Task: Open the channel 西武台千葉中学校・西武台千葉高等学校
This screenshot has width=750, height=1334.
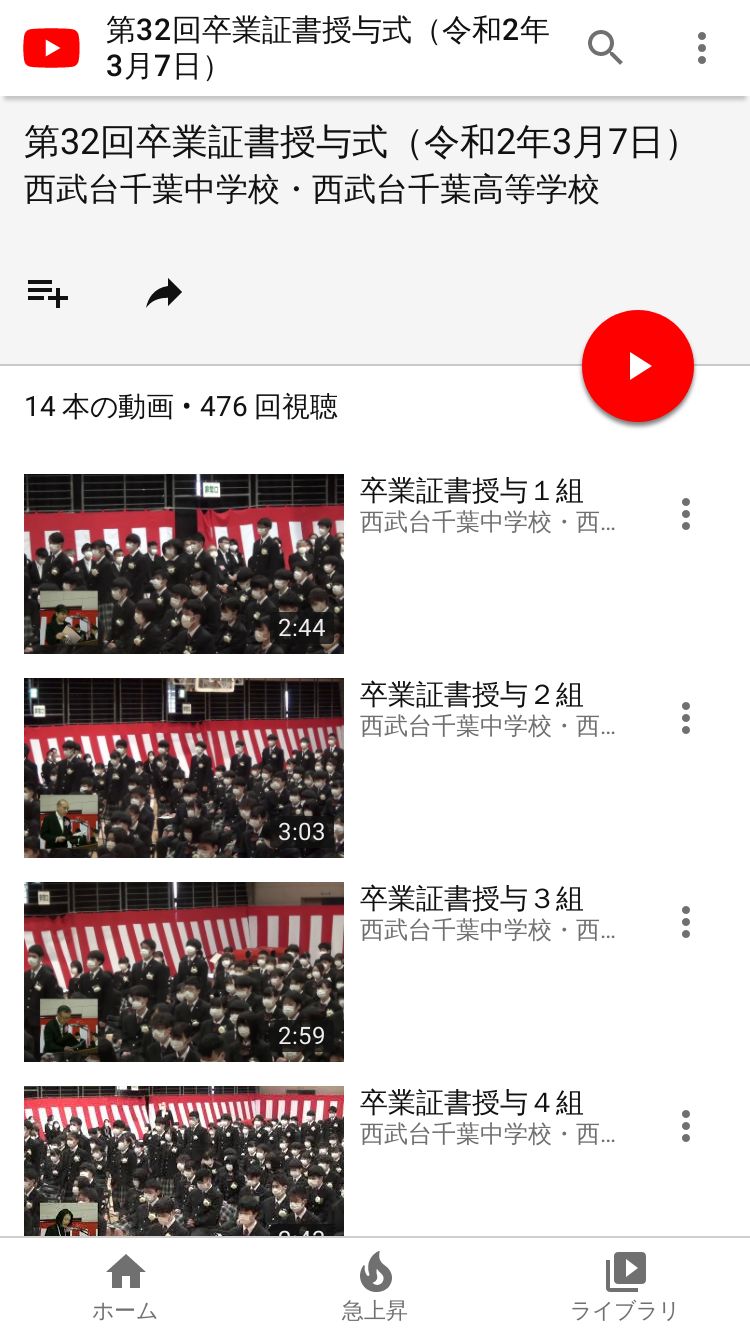Action: (x=312, y=189)
